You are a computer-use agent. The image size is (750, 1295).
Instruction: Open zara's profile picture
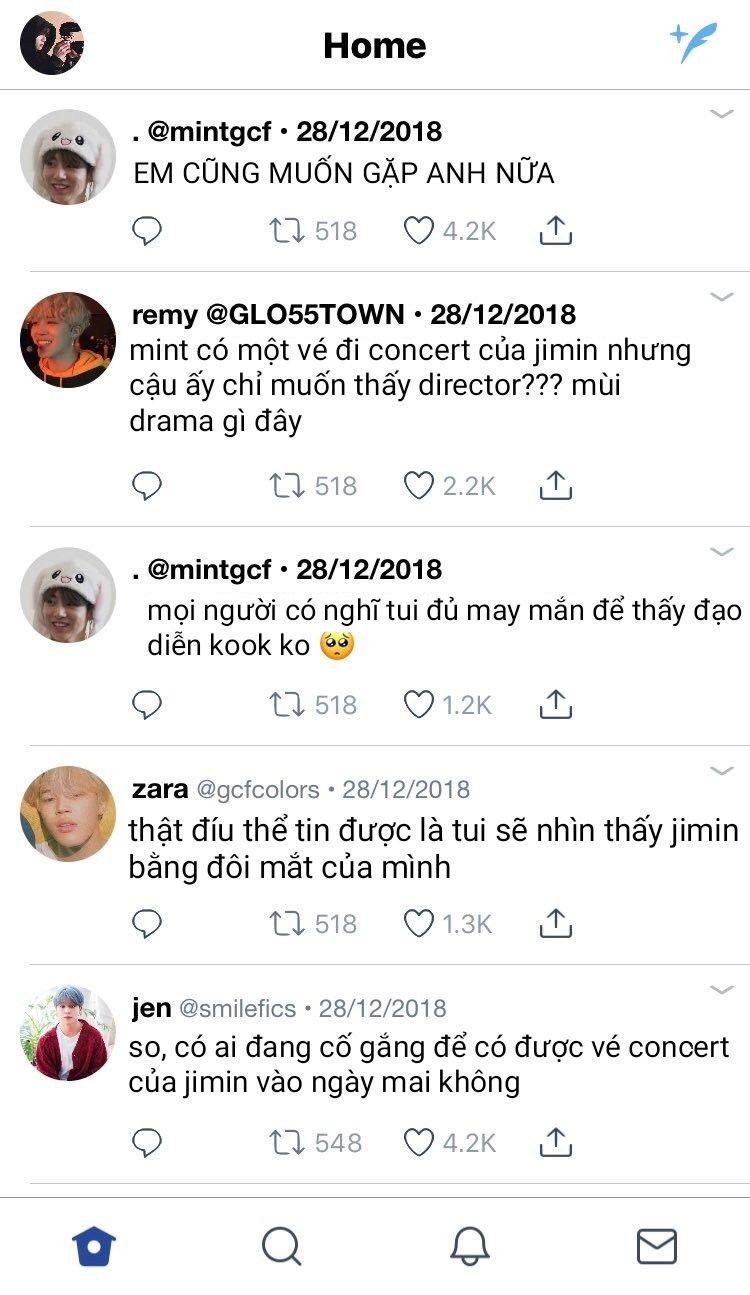68,815
